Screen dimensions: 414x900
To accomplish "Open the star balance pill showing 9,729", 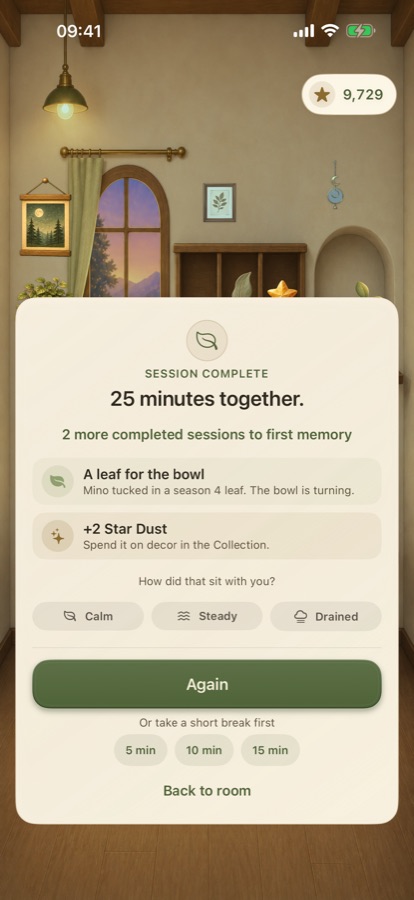I will [x=349, y=94].
